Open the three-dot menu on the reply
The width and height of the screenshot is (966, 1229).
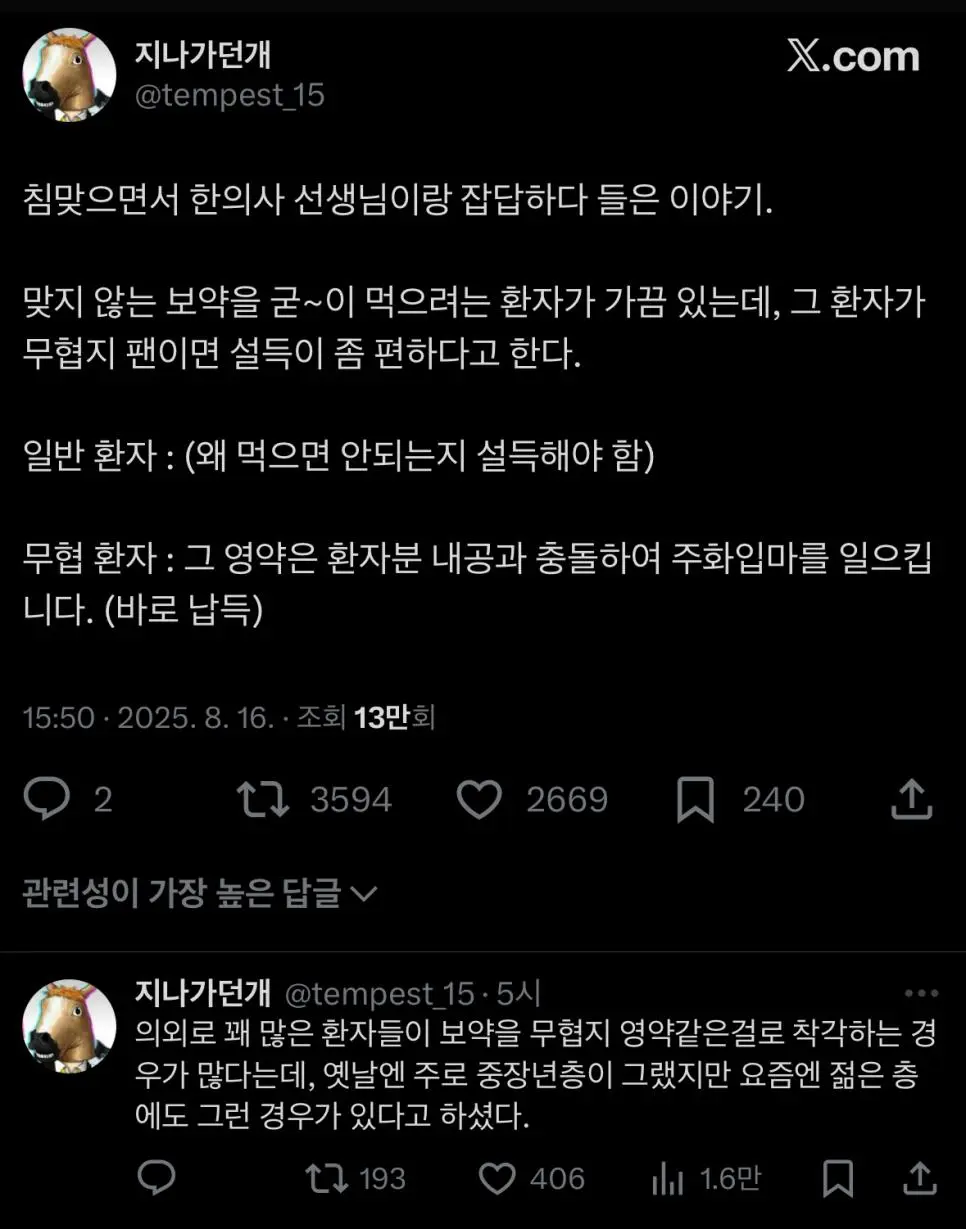pyautogui.click(x=921, y=994)
